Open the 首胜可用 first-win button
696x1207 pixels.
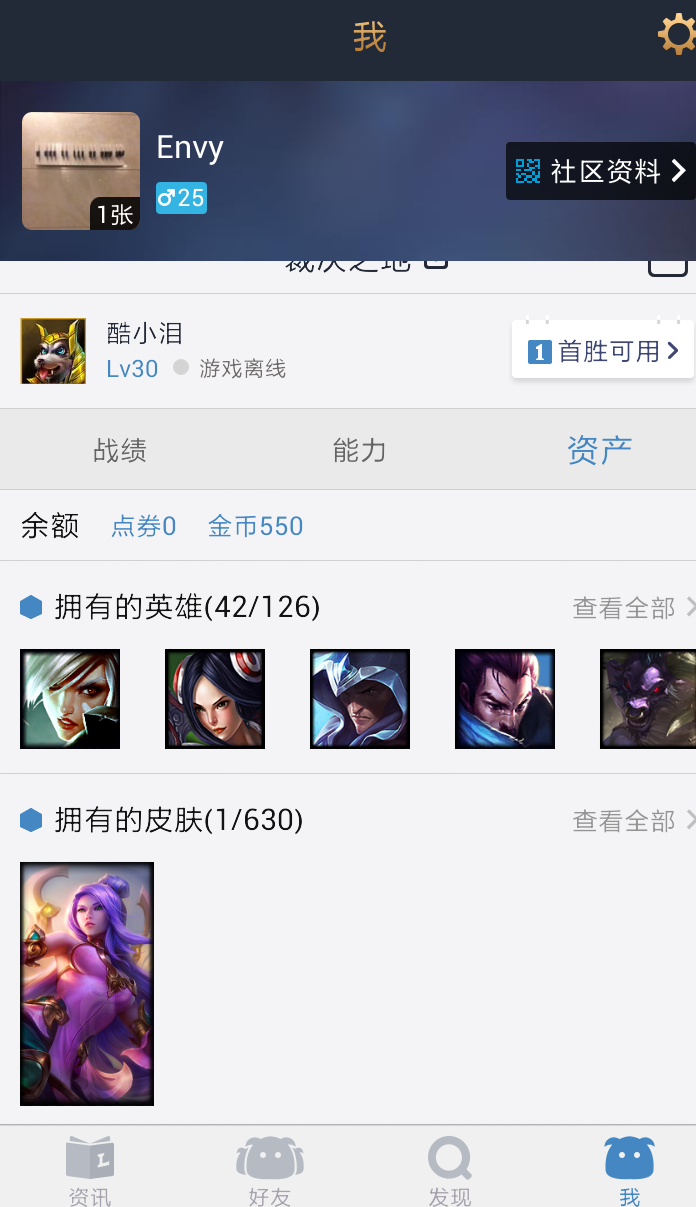tap(603, 350)
